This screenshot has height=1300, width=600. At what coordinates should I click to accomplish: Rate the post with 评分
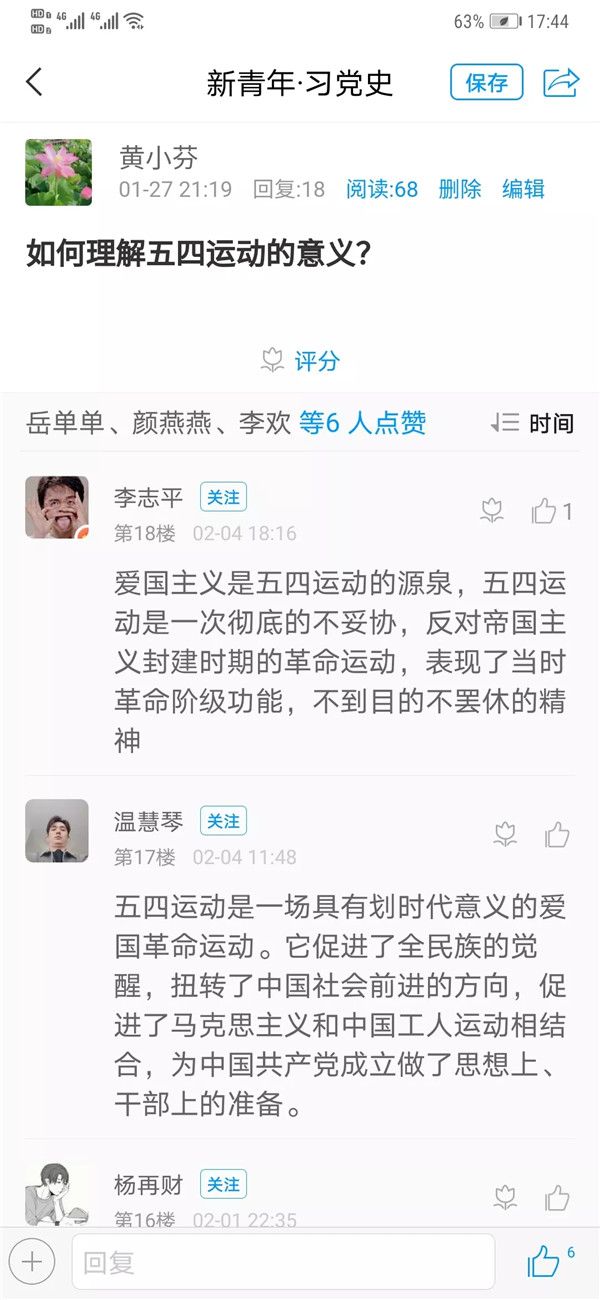click(x=300, y=361)
